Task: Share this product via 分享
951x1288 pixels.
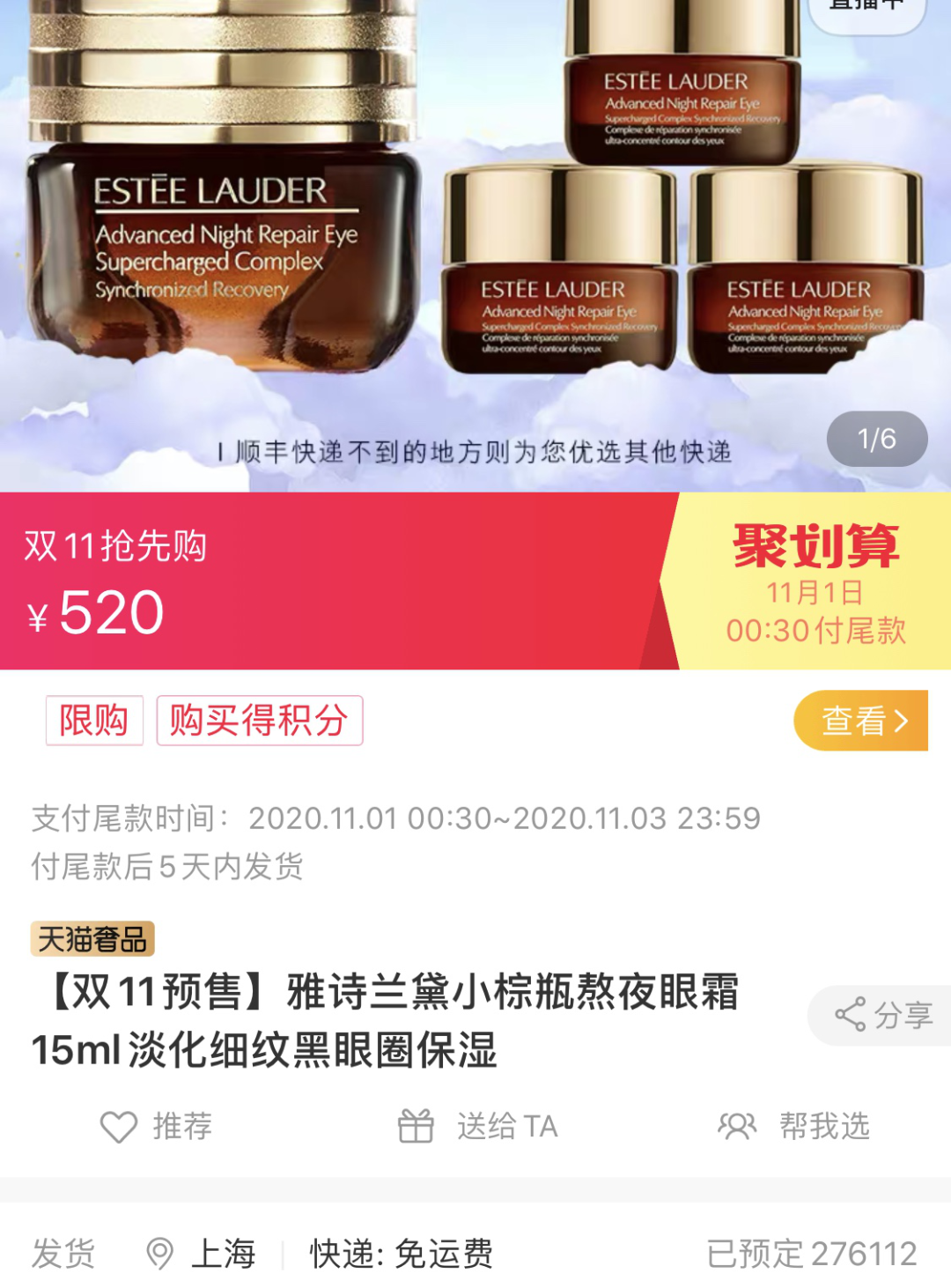Action: click(x=882, y=1015)
